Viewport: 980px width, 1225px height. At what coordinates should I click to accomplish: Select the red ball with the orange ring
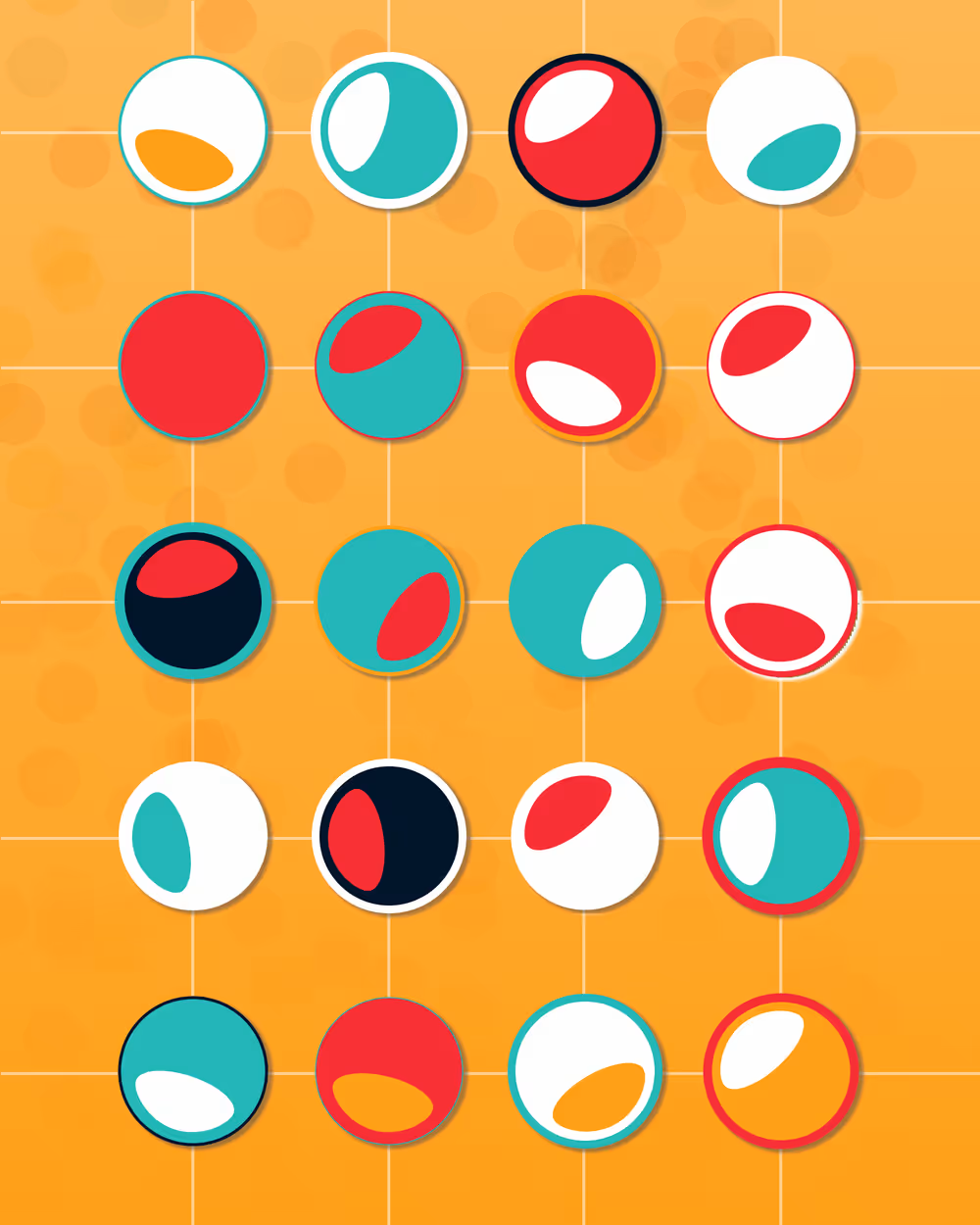point(585,366)
